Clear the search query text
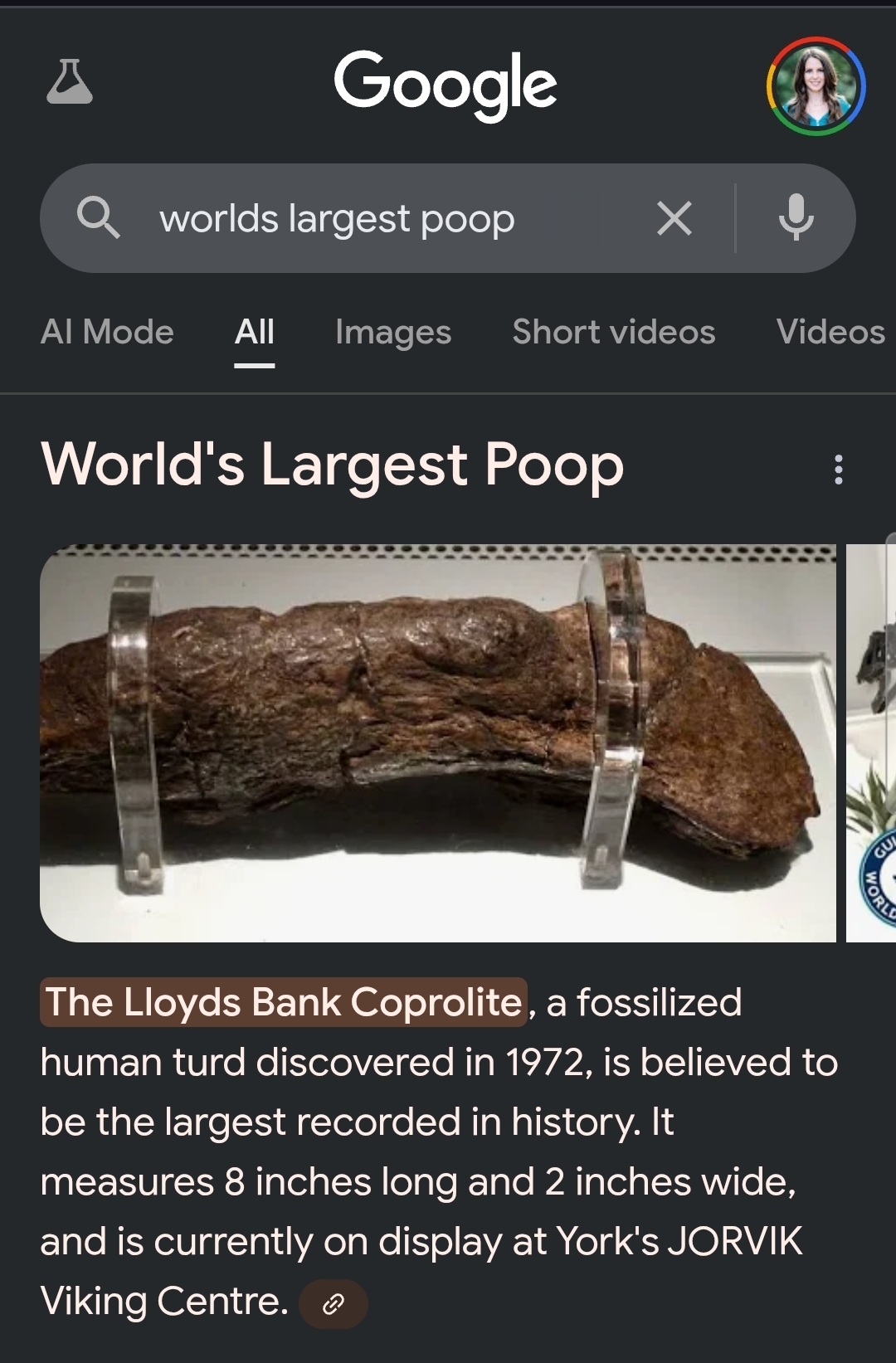 click(674, 219)
